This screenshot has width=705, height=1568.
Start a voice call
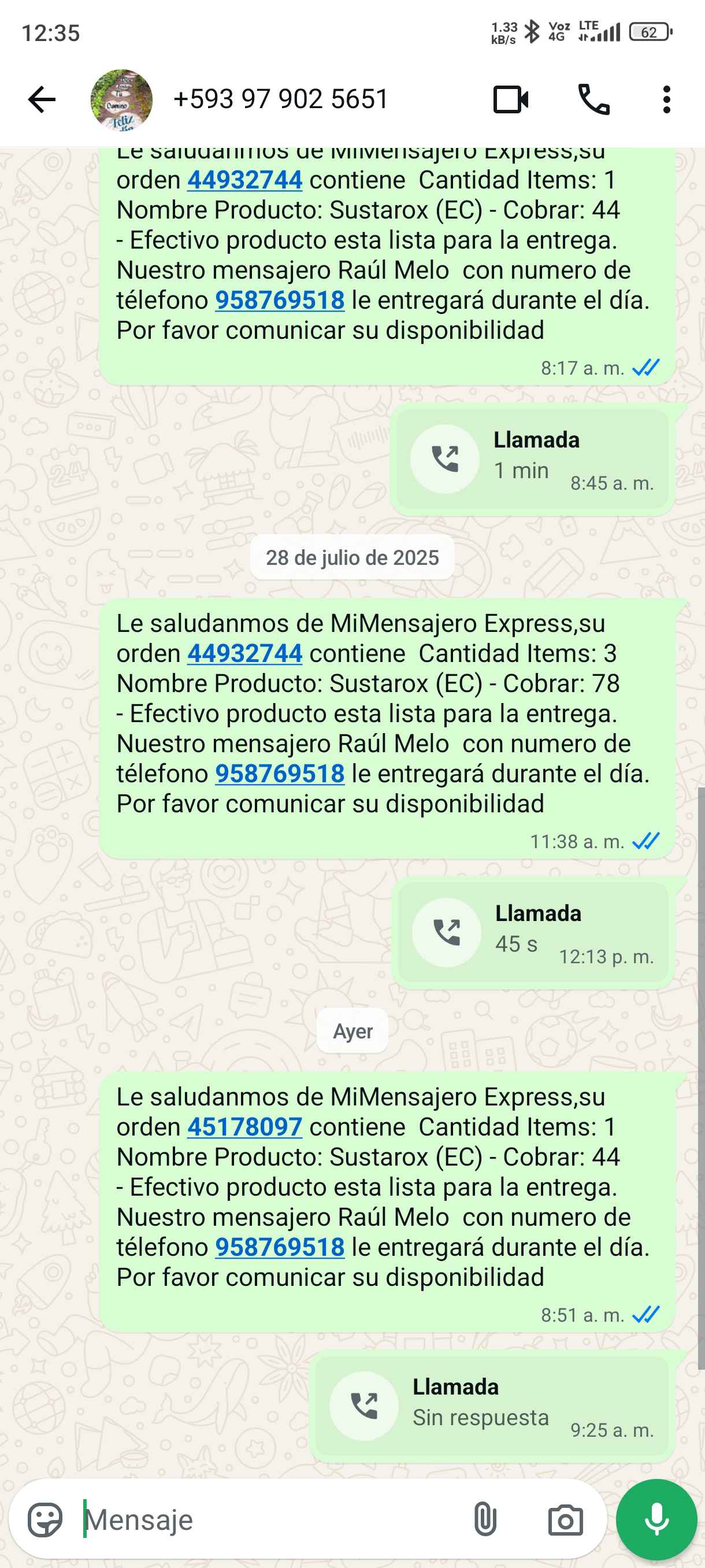coord(593,99)
